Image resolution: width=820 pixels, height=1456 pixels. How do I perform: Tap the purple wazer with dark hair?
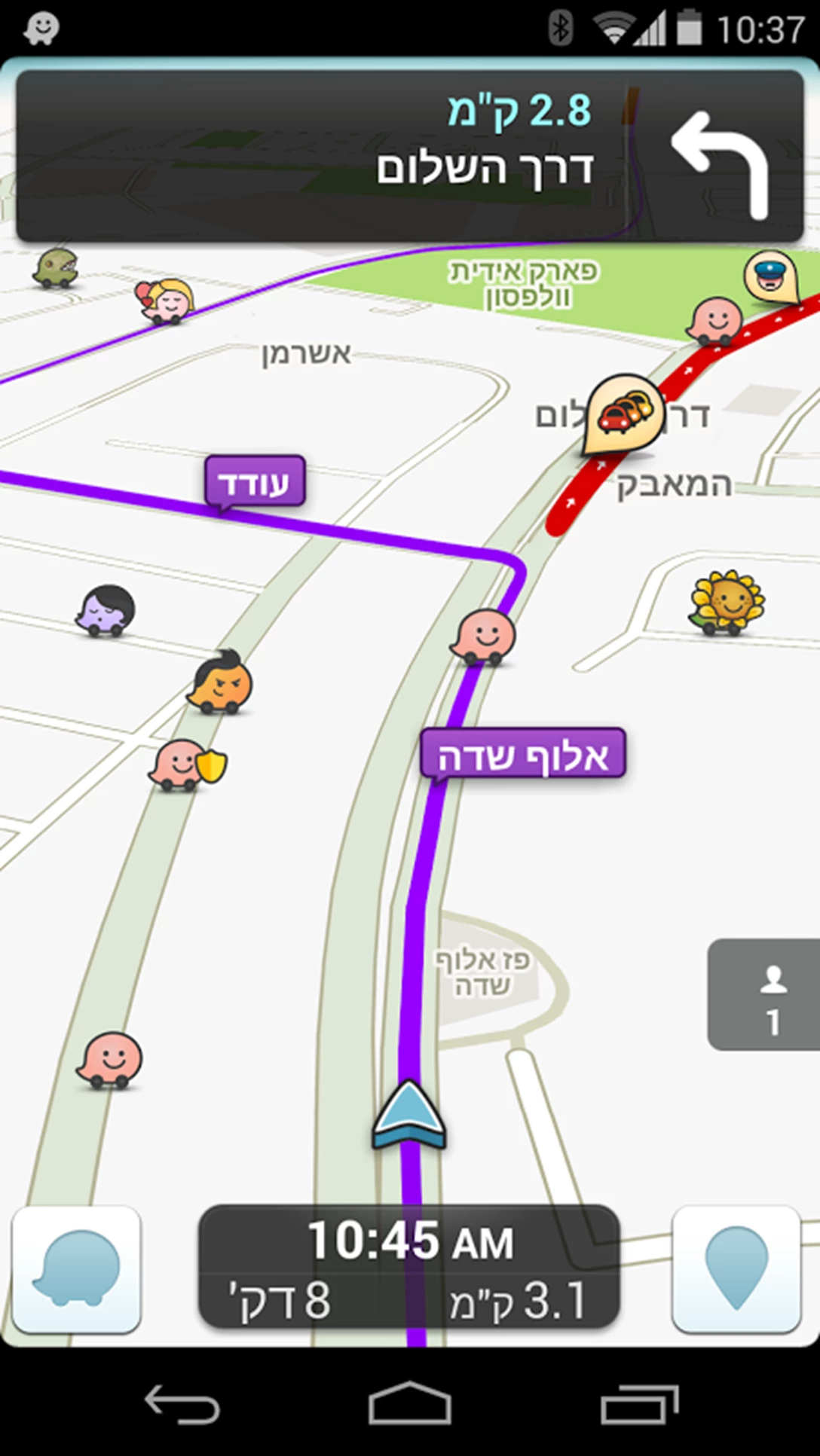(102, 610)
